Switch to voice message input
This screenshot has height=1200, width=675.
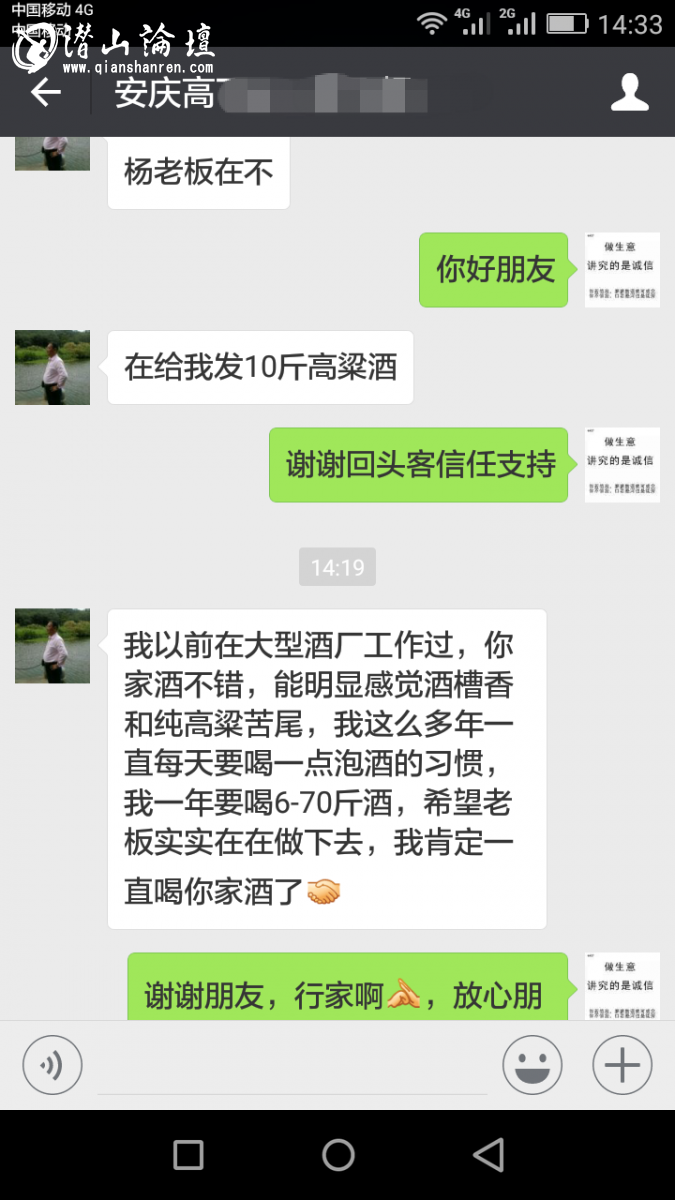(x=52, y=1065)
